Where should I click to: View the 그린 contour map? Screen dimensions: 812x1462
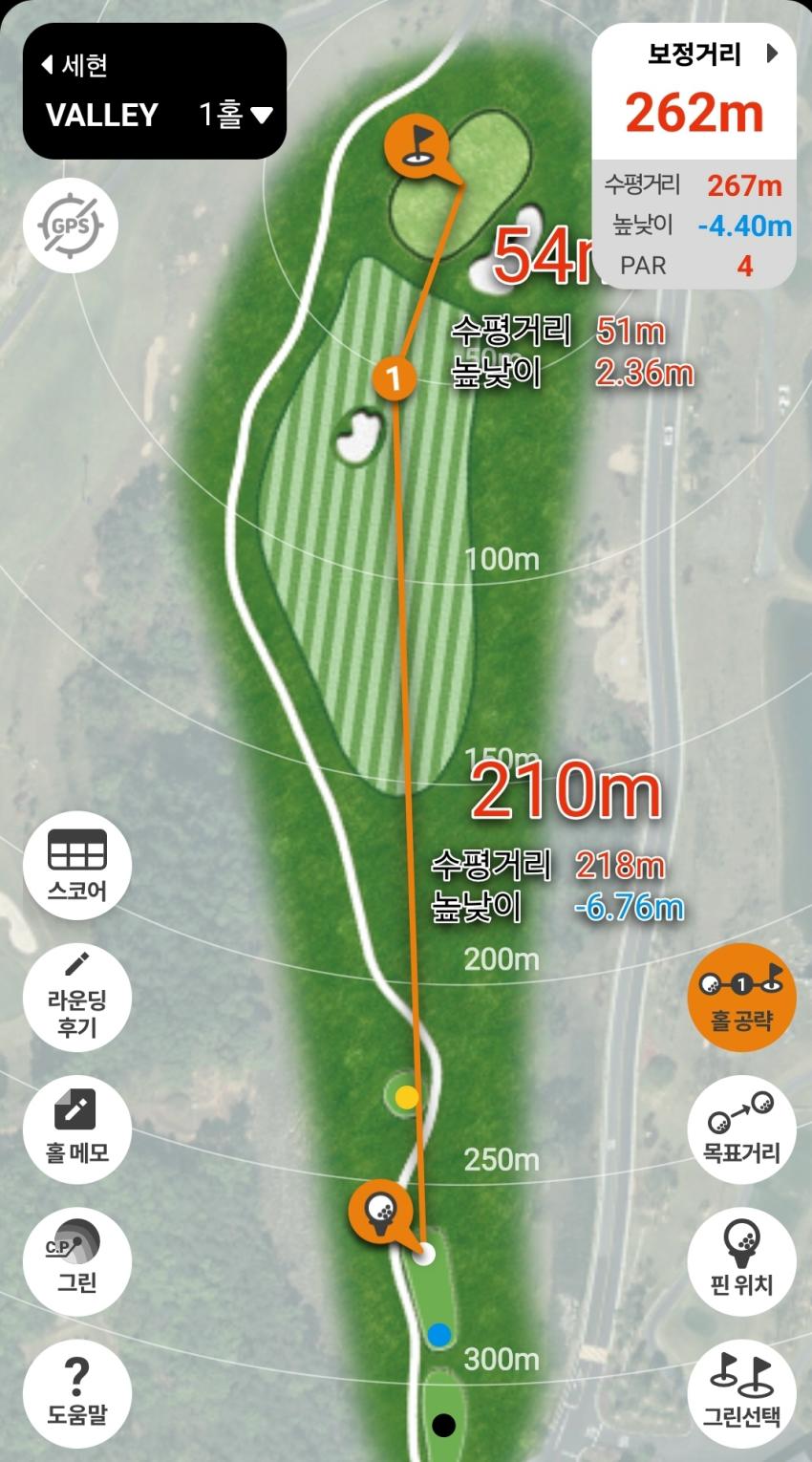tap(77, 1261)
